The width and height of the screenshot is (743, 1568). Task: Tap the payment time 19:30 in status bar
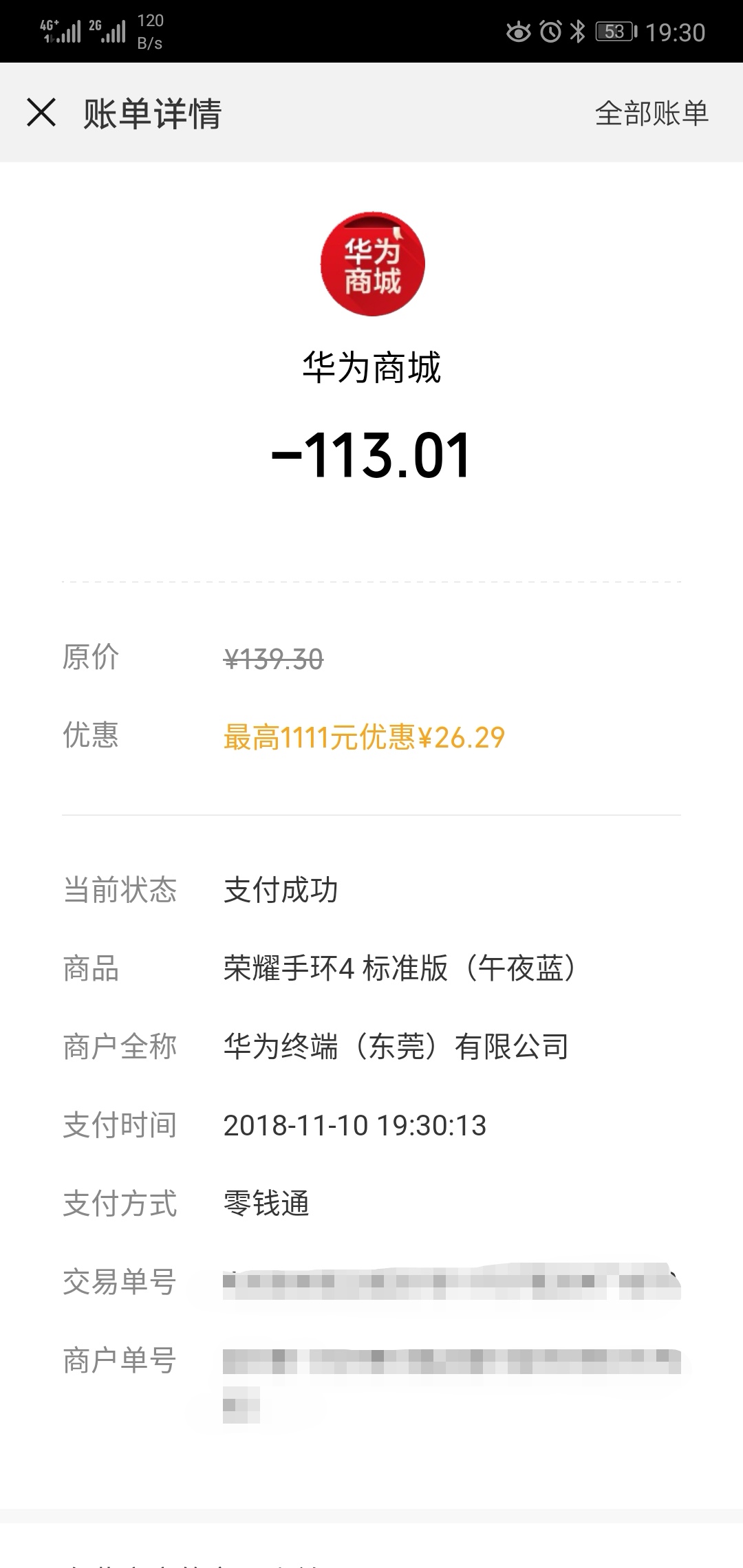pyautogui.click(x=678, y=31)
